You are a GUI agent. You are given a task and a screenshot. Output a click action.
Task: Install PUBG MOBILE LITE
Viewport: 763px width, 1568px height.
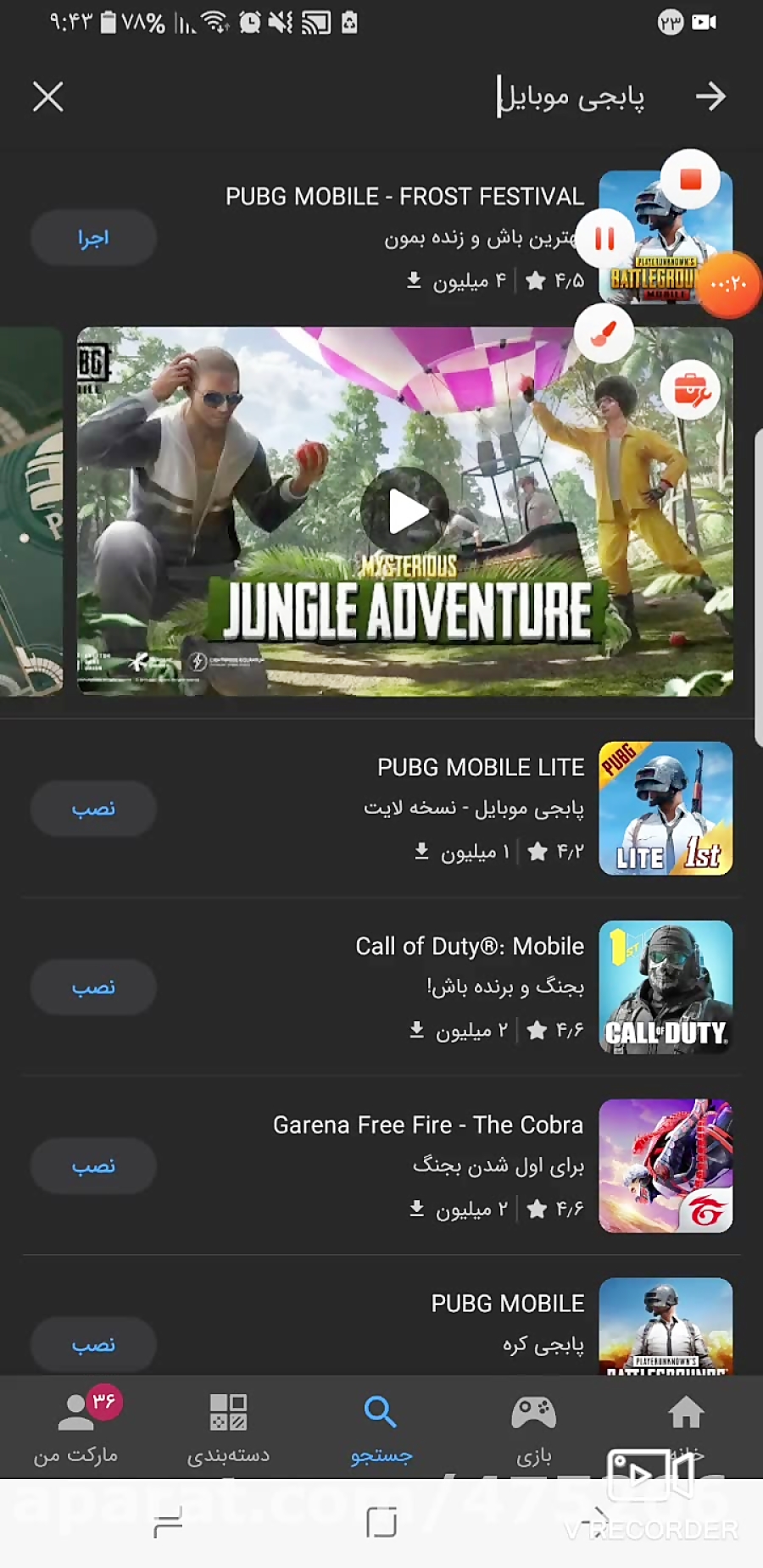93,809
